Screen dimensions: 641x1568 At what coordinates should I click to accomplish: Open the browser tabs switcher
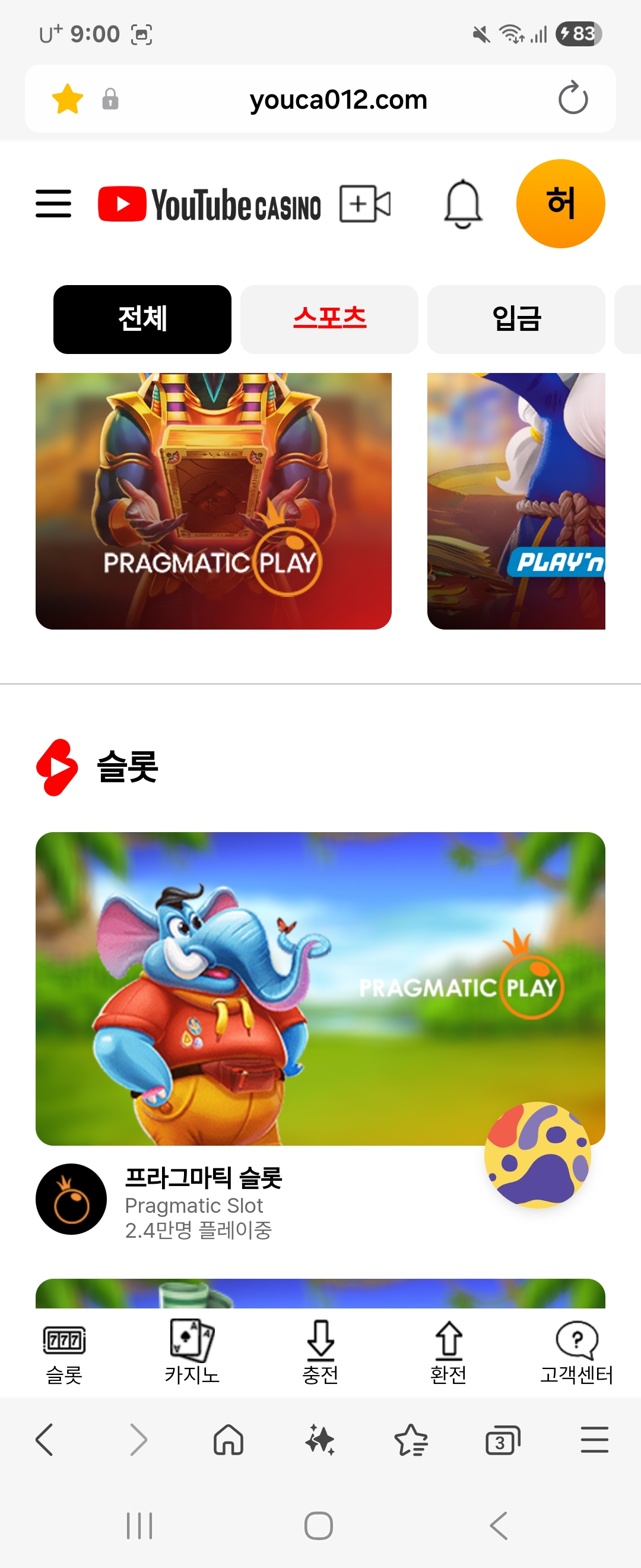[502, 1441]
